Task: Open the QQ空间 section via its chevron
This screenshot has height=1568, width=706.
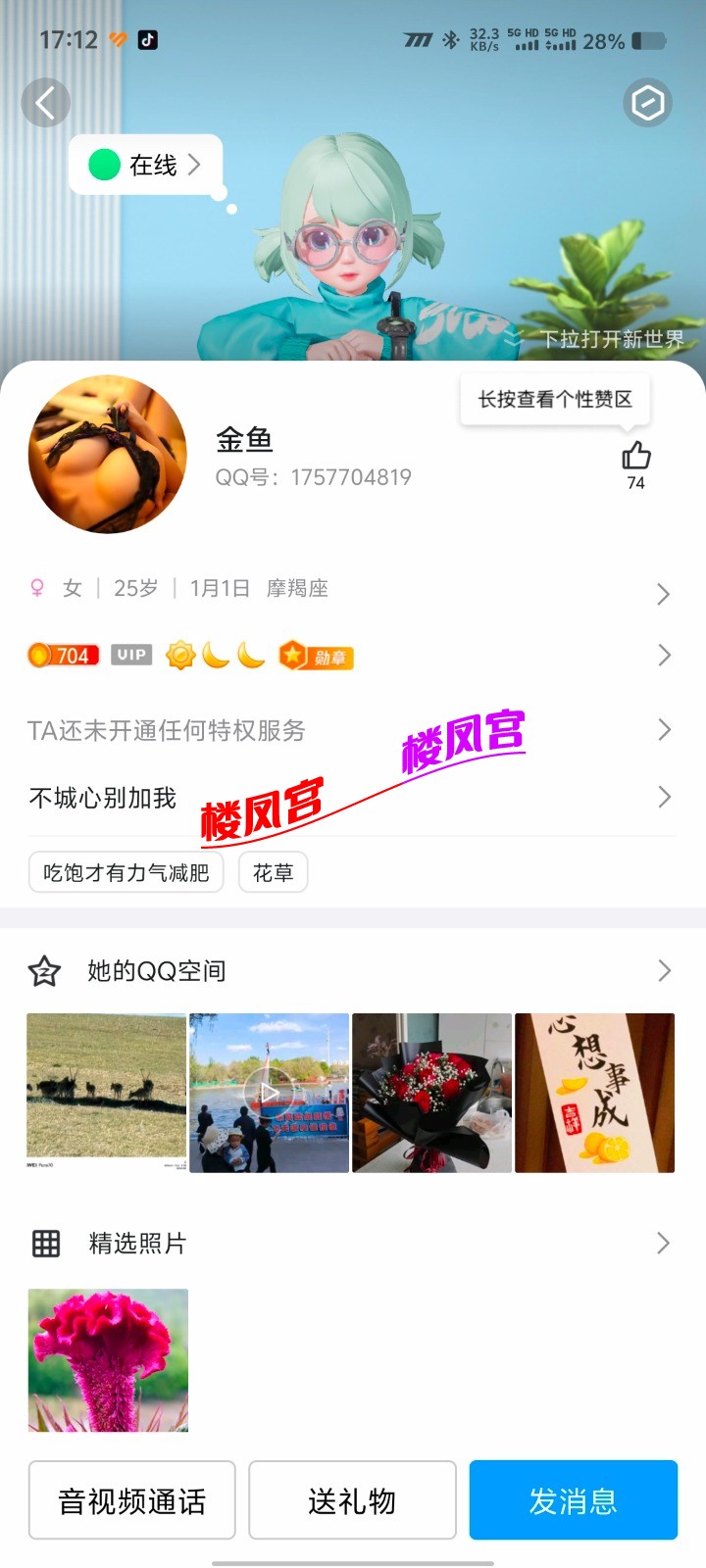Action: coord(664,970)
